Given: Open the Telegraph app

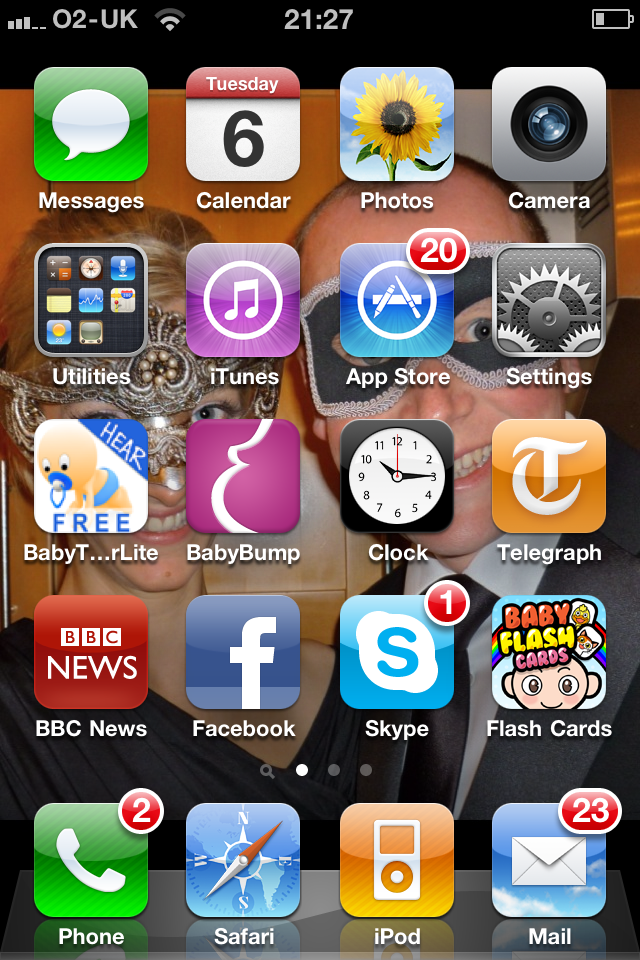Looking at the screenshot, I should [x=549, y=476].
